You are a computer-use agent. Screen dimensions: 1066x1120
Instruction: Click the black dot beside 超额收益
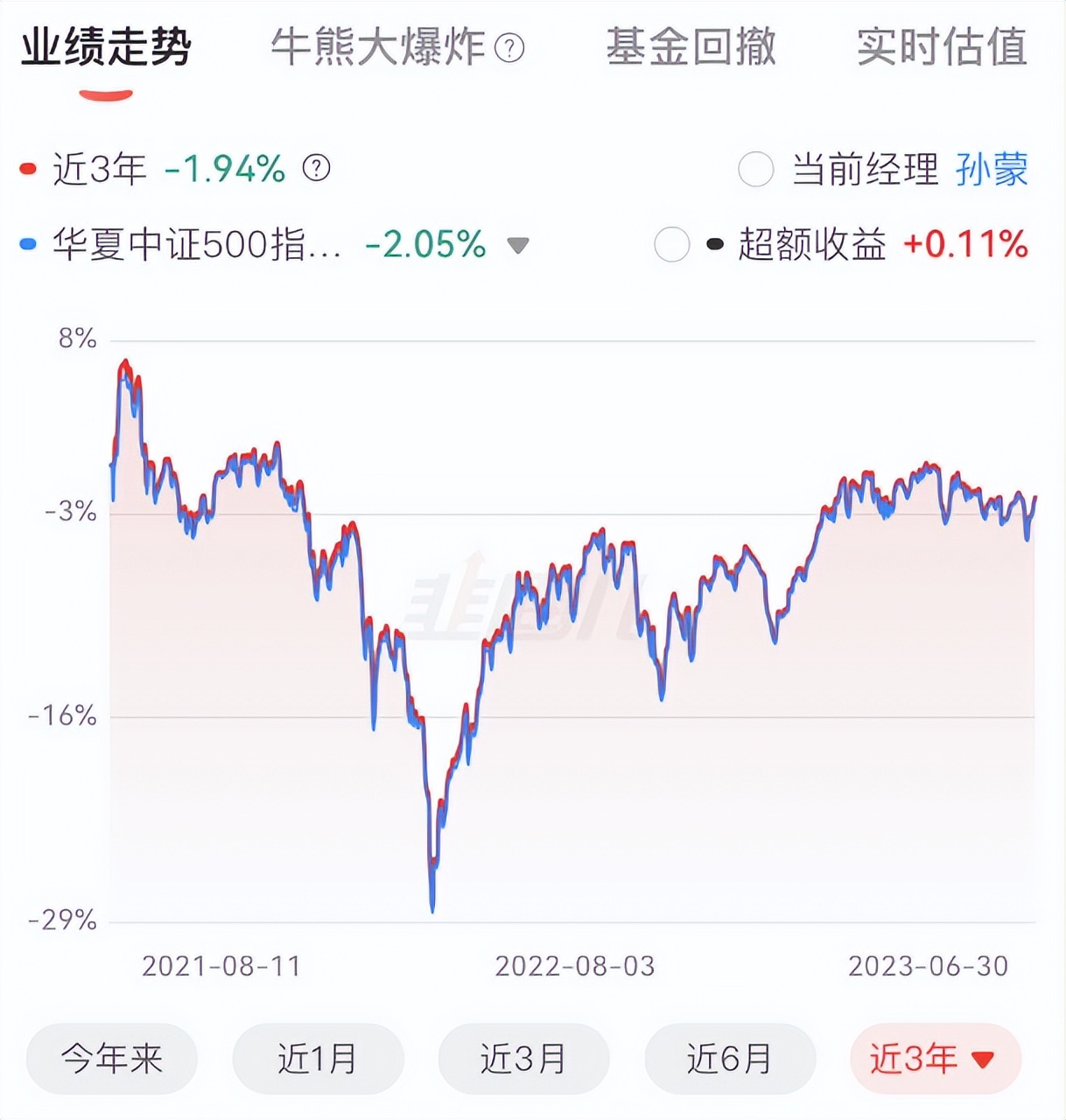click(x=715, y=244)
